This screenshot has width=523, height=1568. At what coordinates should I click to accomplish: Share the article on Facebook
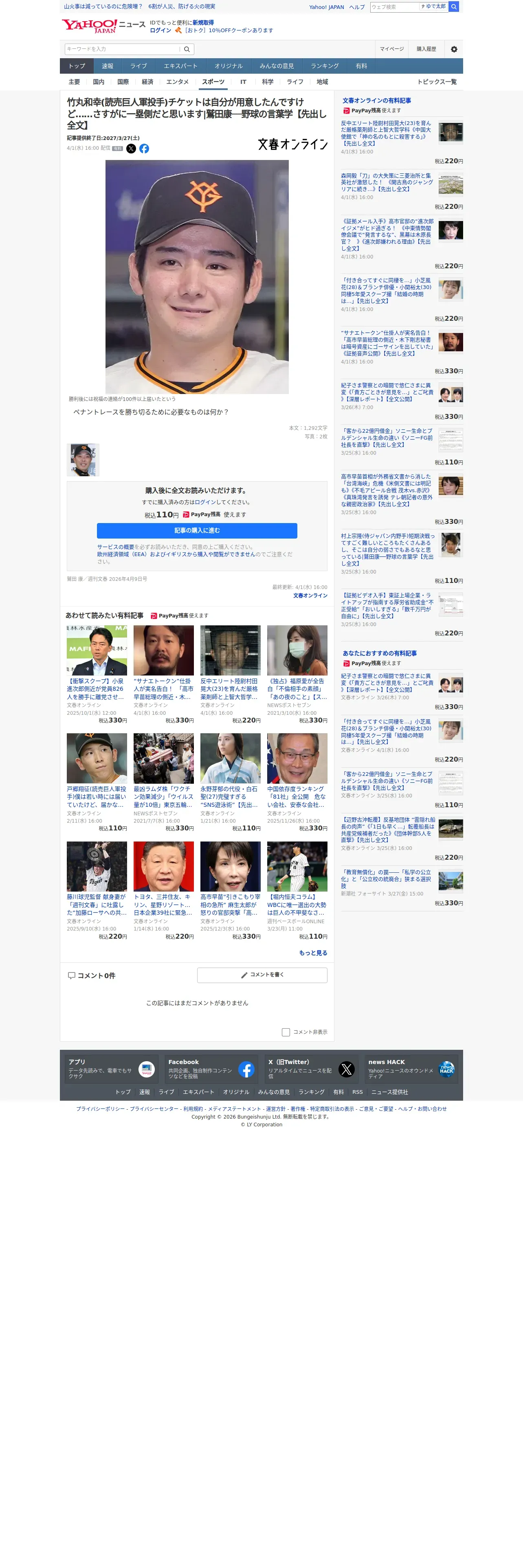pos(144,149)
